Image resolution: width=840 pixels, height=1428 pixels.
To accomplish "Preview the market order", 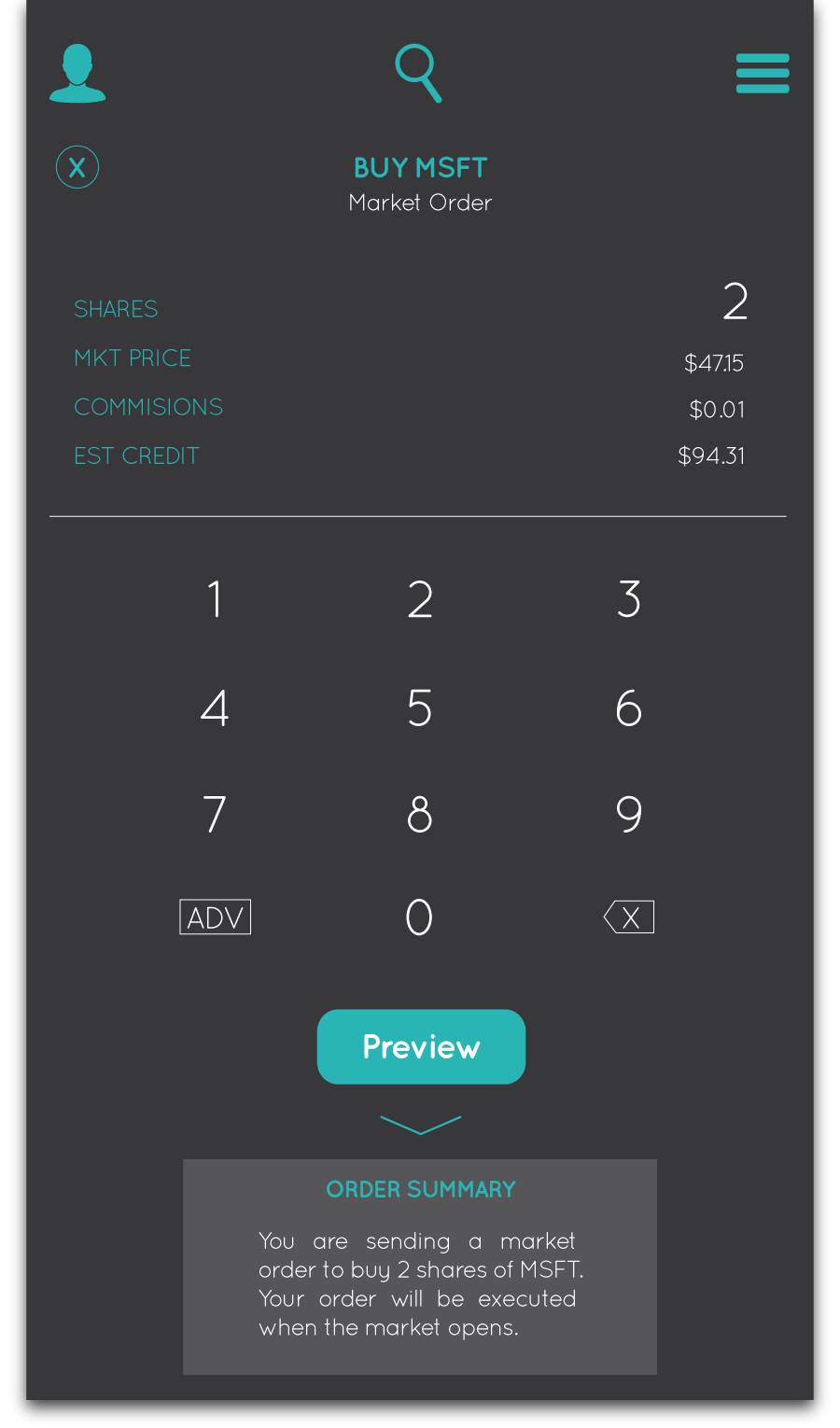I will click(421, 1046).
